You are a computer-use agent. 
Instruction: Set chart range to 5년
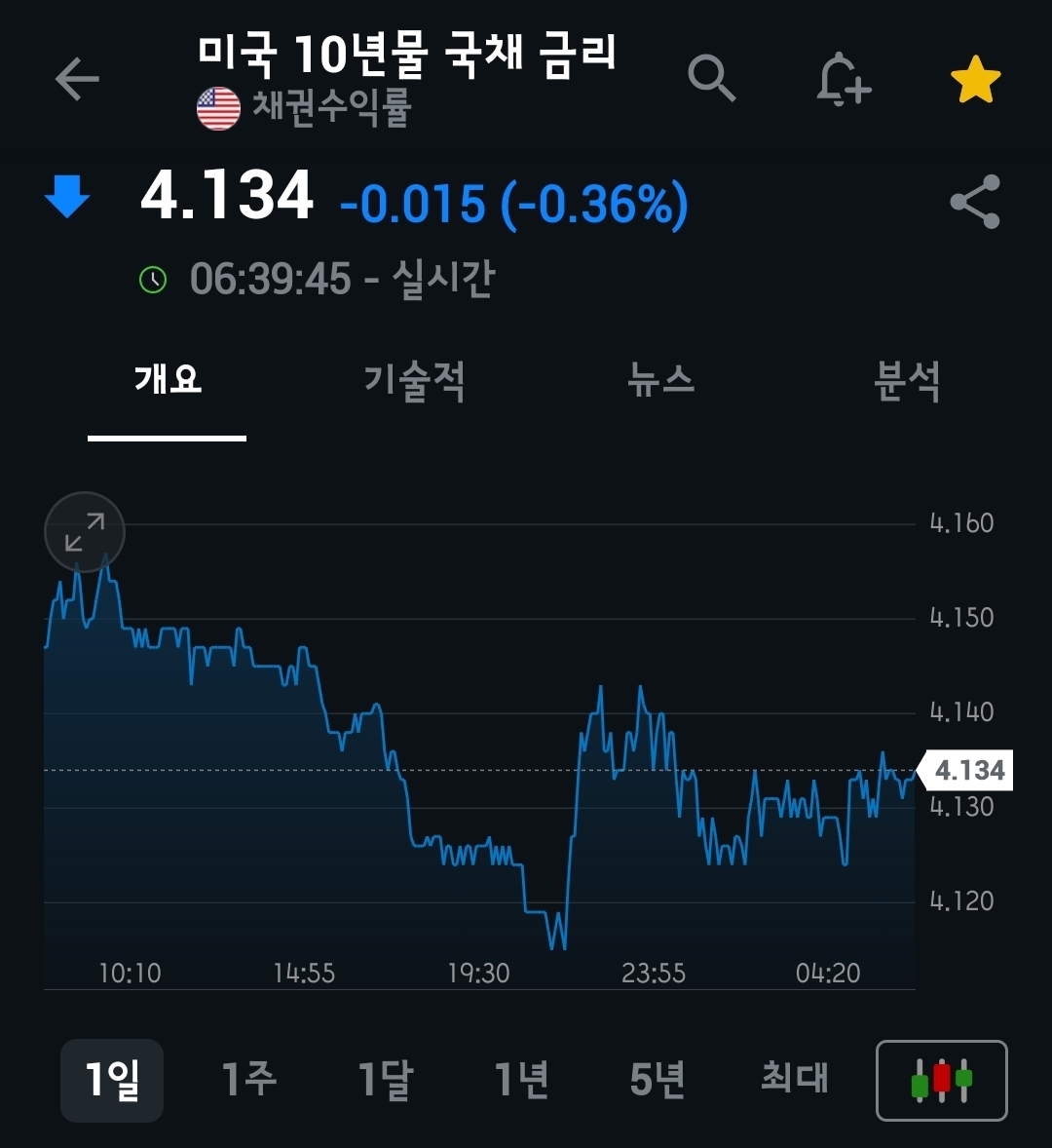(x=657, y=1080)
